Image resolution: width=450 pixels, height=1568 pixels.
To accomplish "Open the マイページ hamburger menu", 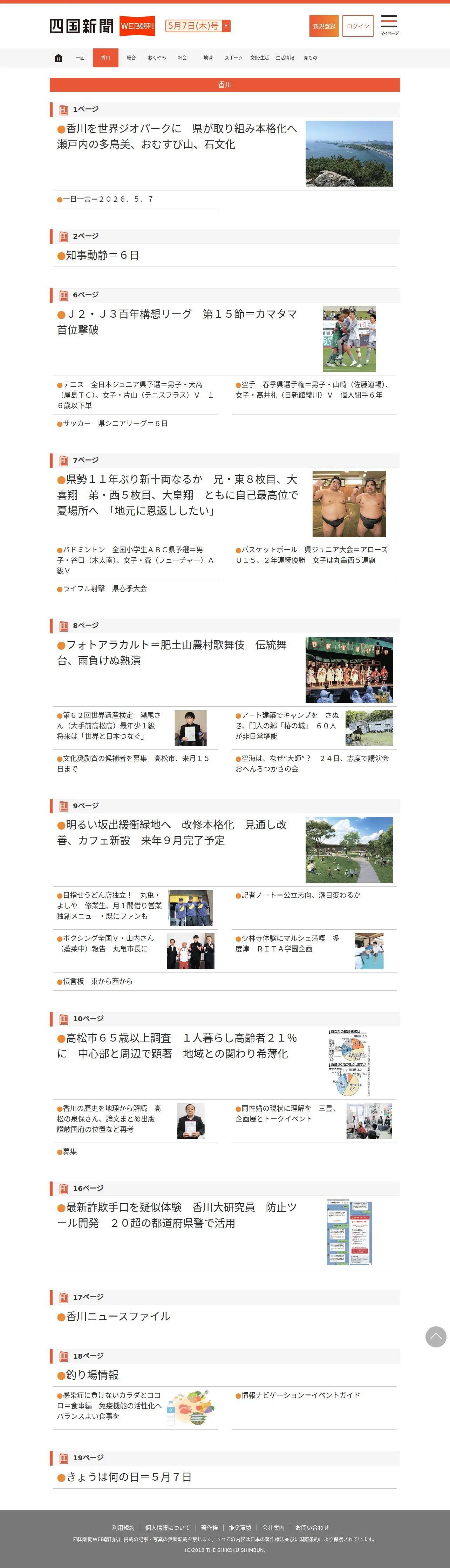I will click(x=389, y=25).
